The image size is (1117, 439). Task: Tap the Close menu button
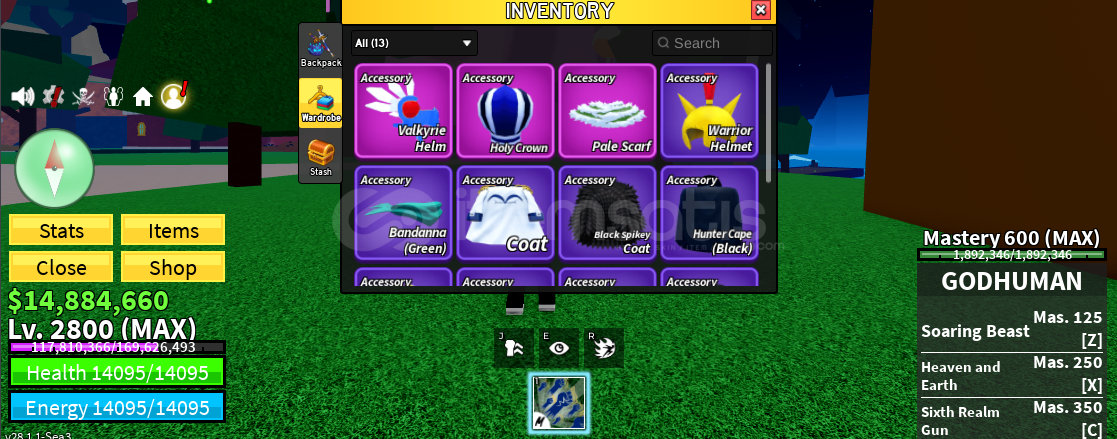(61, 267)
